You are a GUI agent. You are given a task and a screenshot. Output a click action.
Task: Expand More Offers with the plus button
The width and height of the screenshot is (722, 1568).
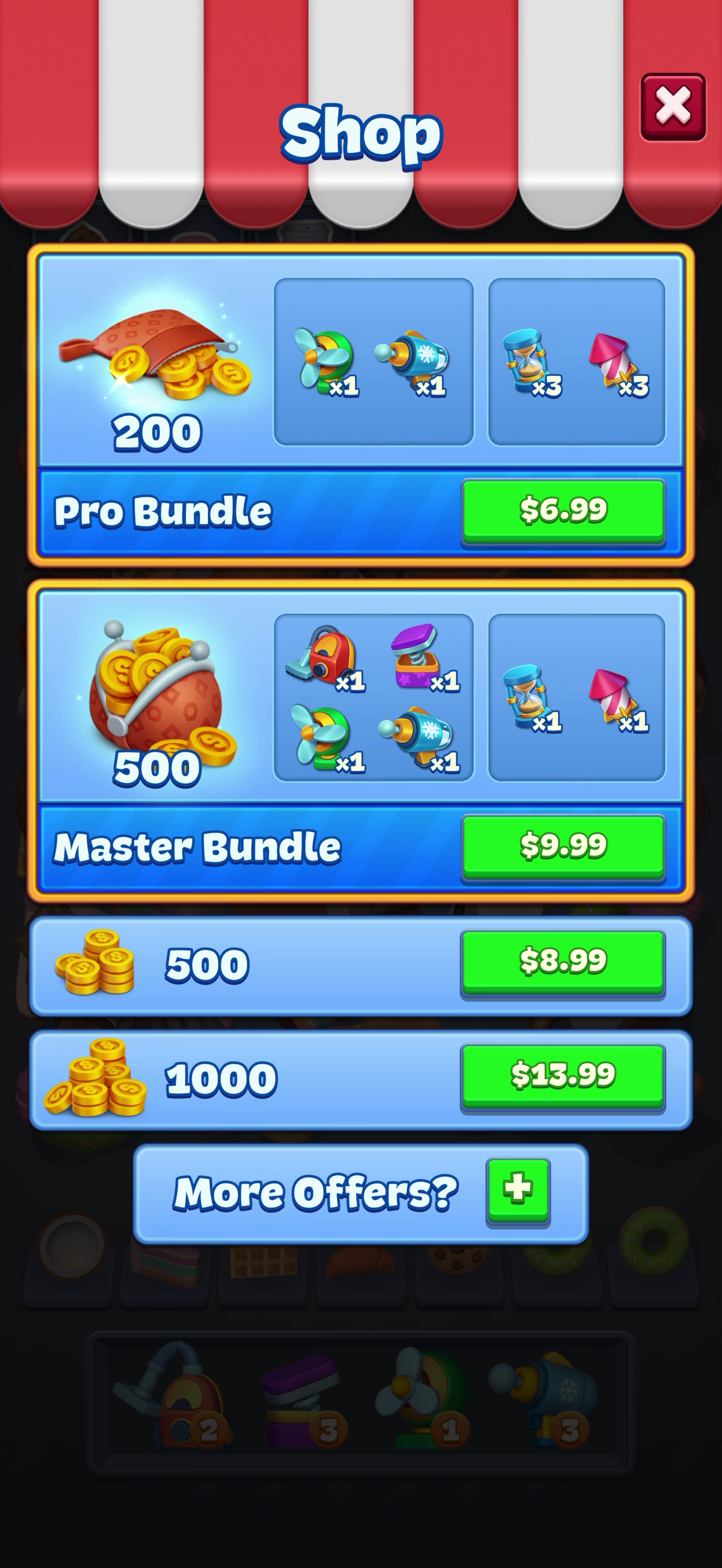coord(518,1192)
